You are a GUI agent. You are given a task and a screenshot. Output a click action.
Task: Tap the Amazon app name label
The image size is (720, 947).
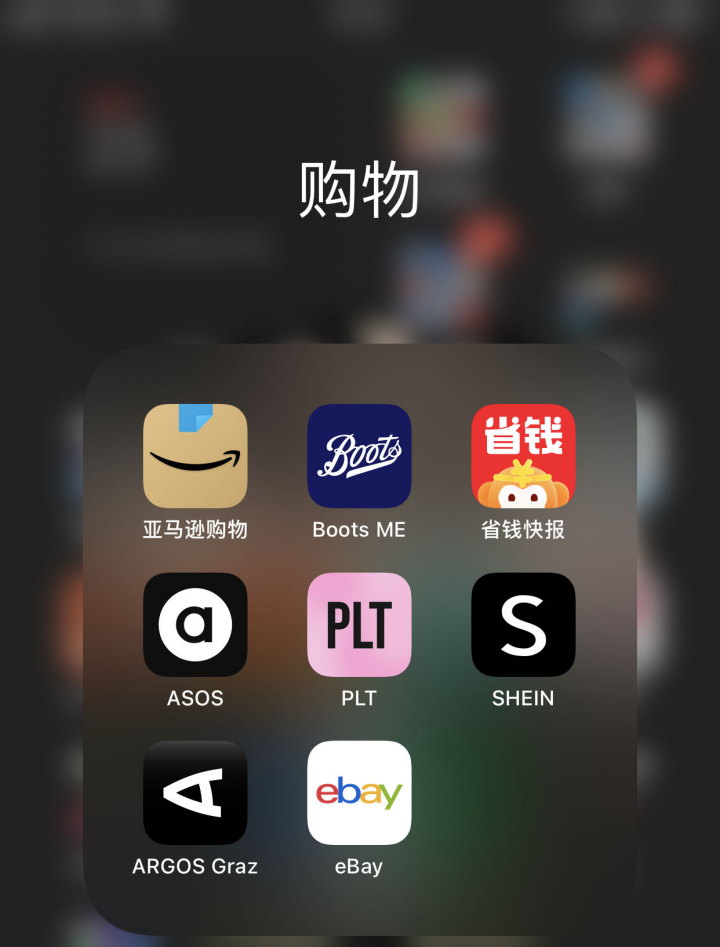195,529
